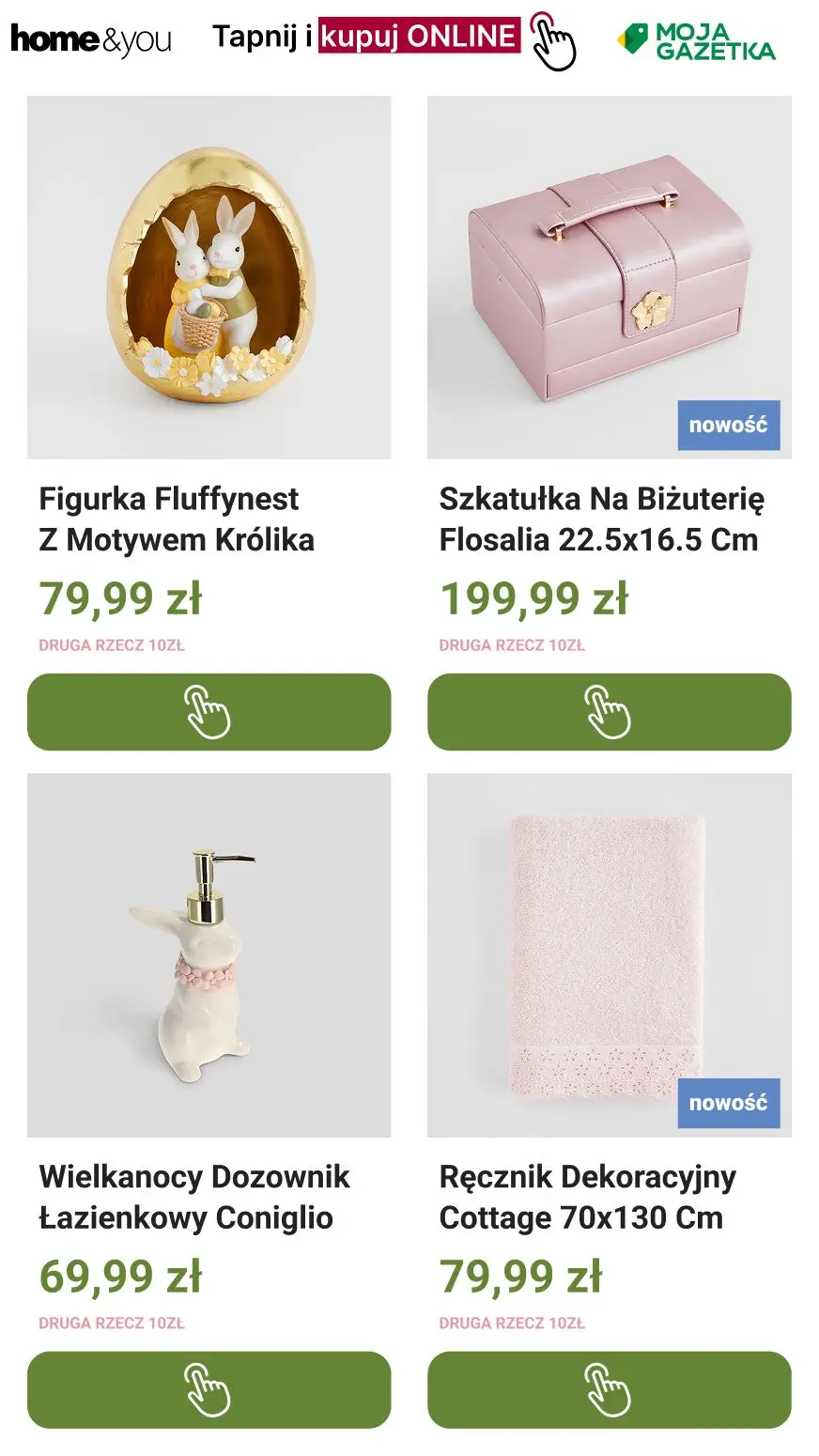Click the hand icon on Figurka Fluffynest button

pos(209,714)
